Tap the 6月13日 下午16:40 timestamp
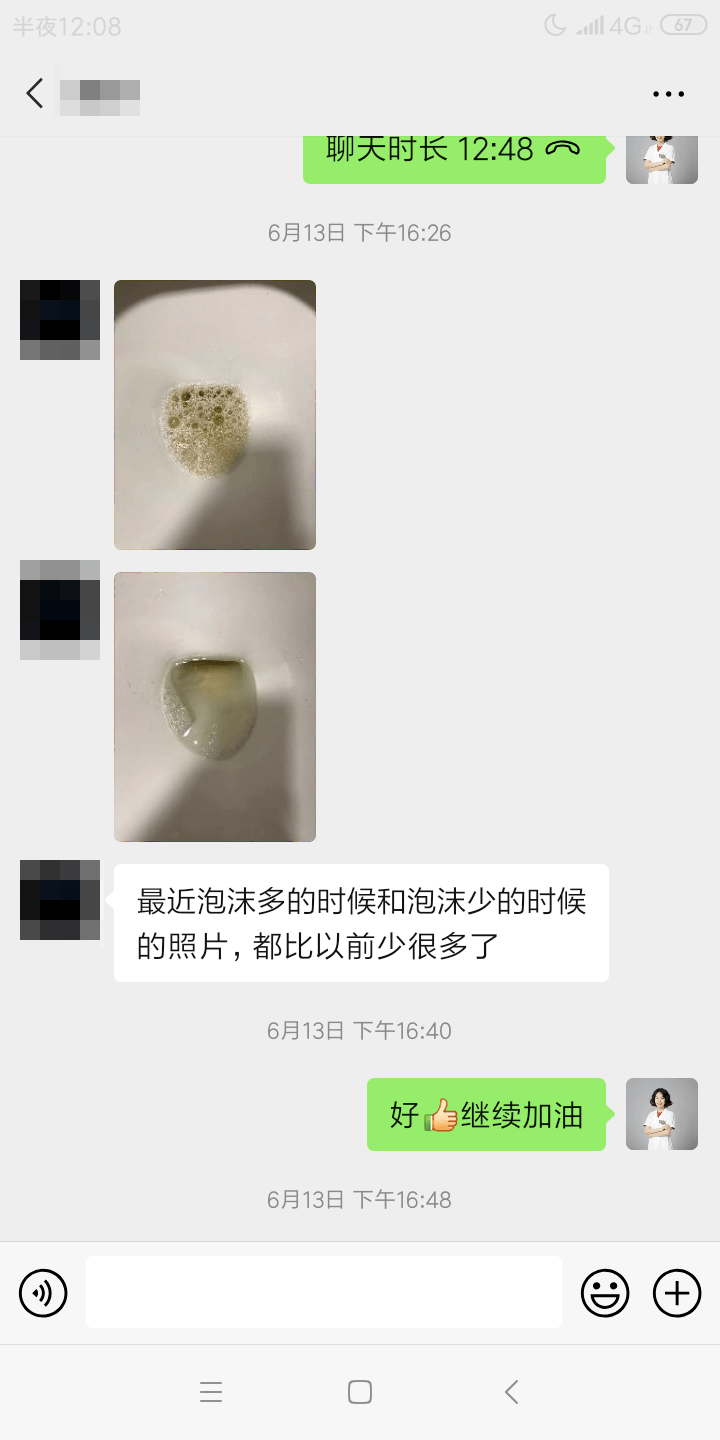 pyautogui.click(x=359, y=1030)
